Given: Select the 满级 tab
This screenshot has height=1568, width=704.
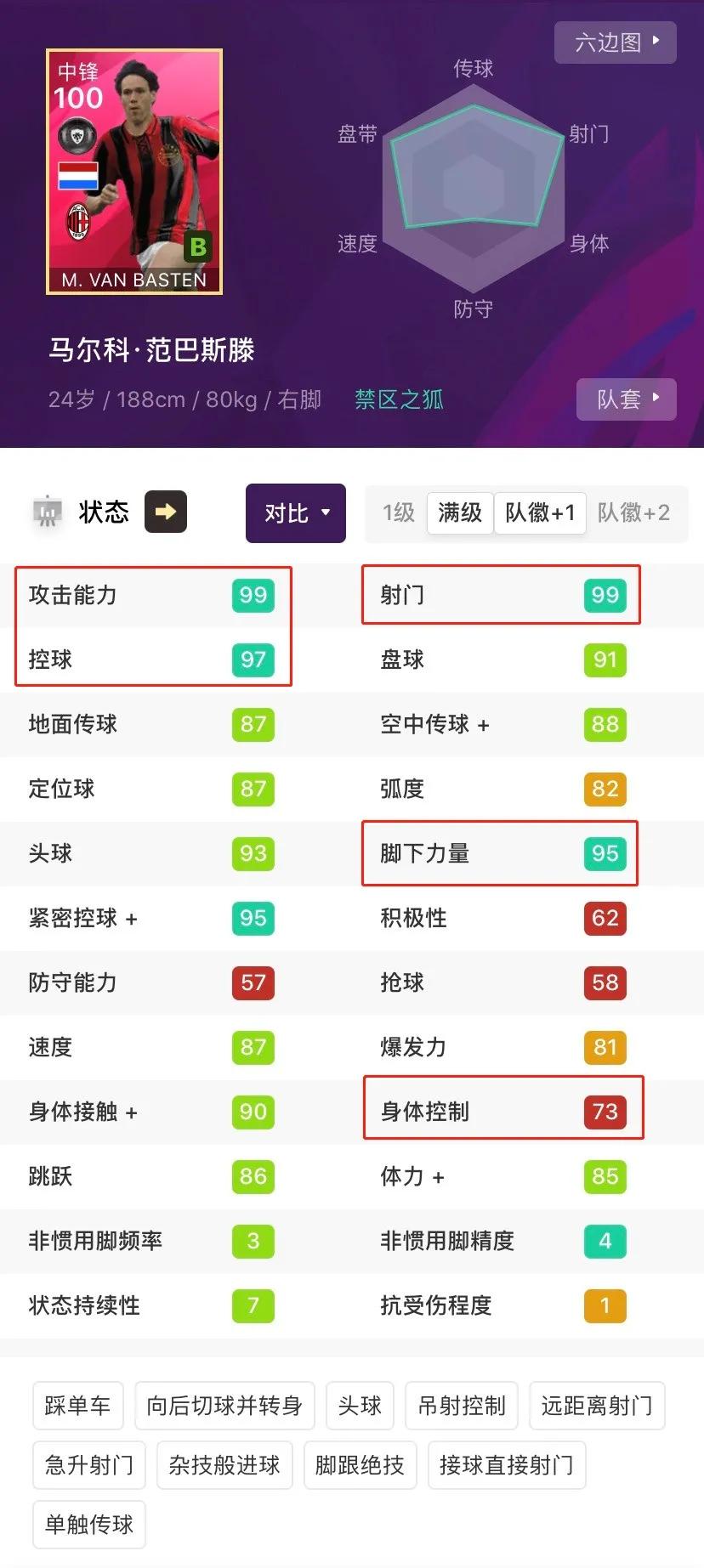Looking at the screenshot, I should pos(459,512).
